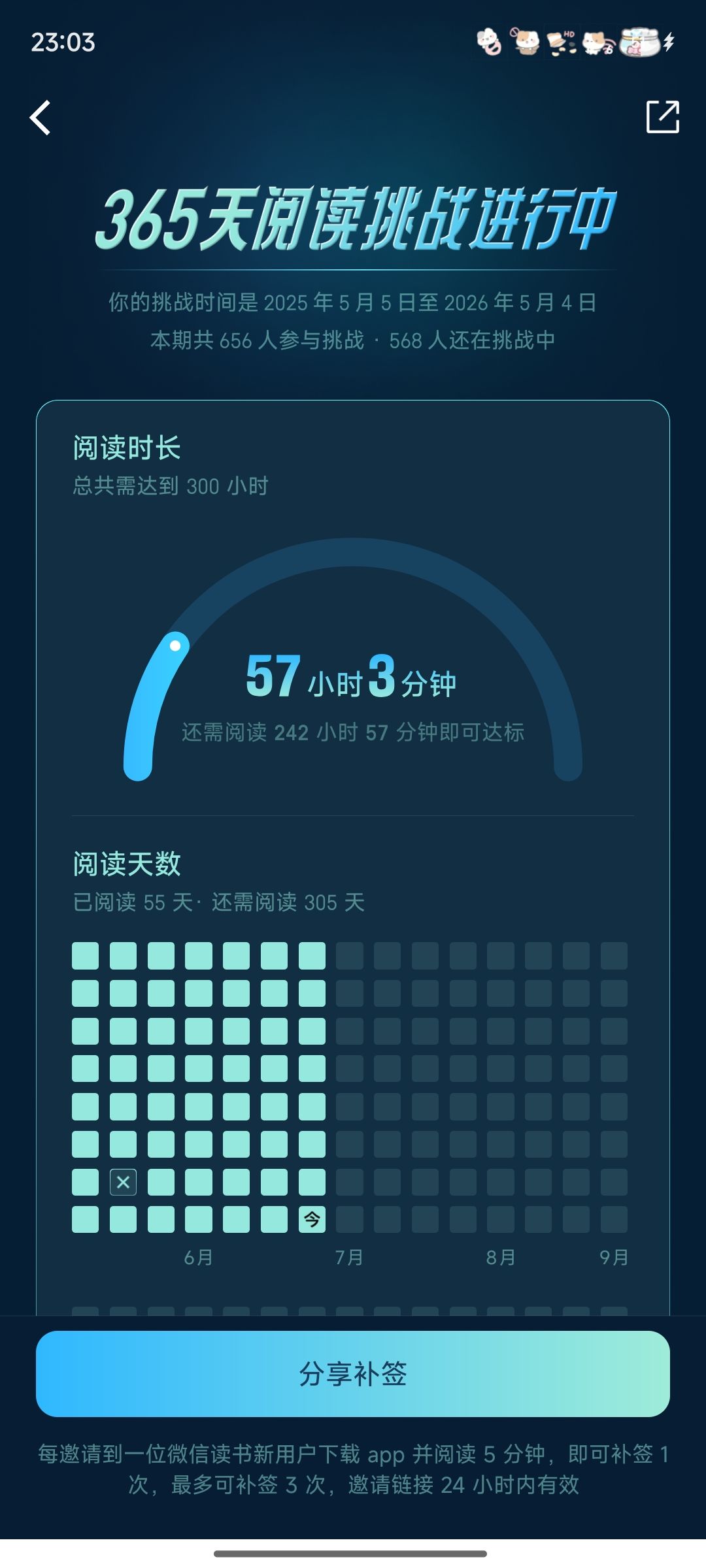Tap the missed day marked with X
This screenshot has width=706, height=1568.
pyautogui.click(x=123, y=1182)
